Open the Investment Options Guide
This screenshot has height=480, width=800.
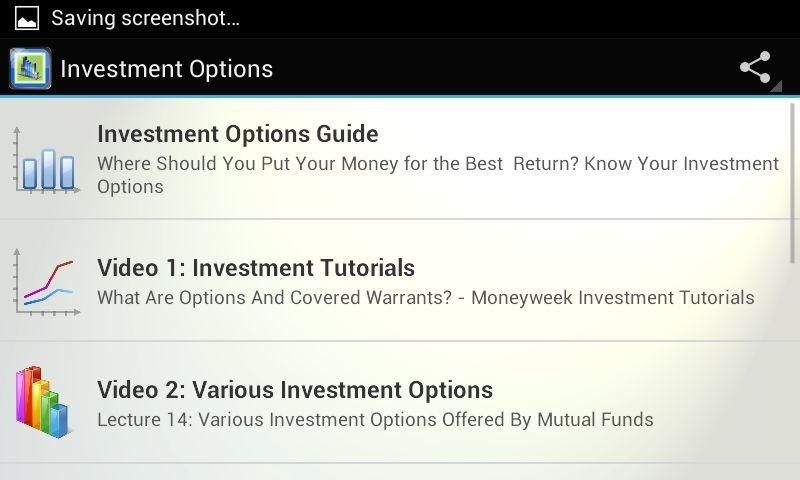coord(400,159)
